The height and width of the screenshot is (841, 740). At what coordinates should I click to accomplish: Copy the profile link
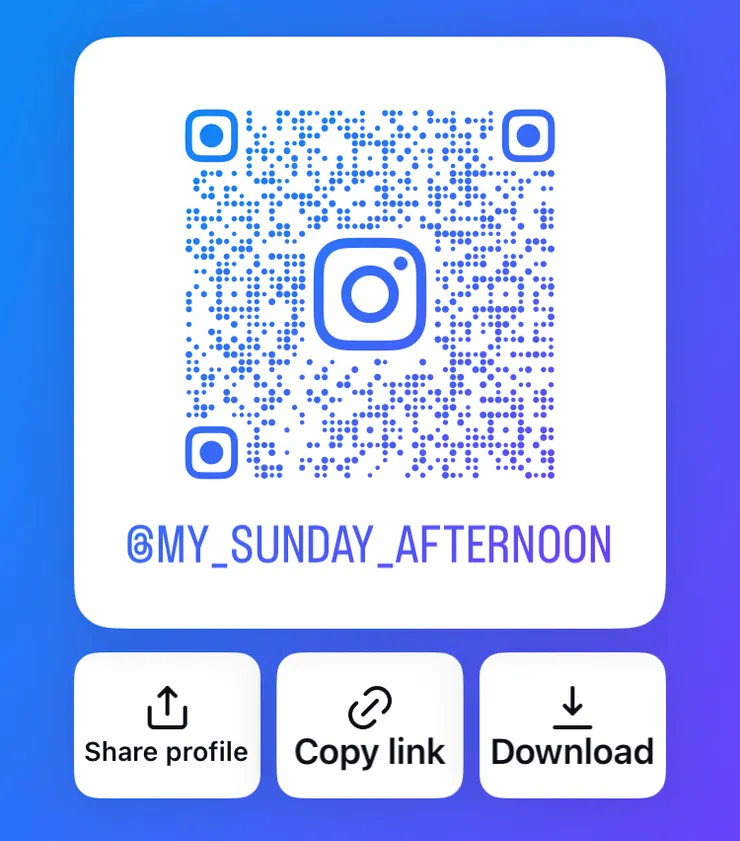coord(369,725)
